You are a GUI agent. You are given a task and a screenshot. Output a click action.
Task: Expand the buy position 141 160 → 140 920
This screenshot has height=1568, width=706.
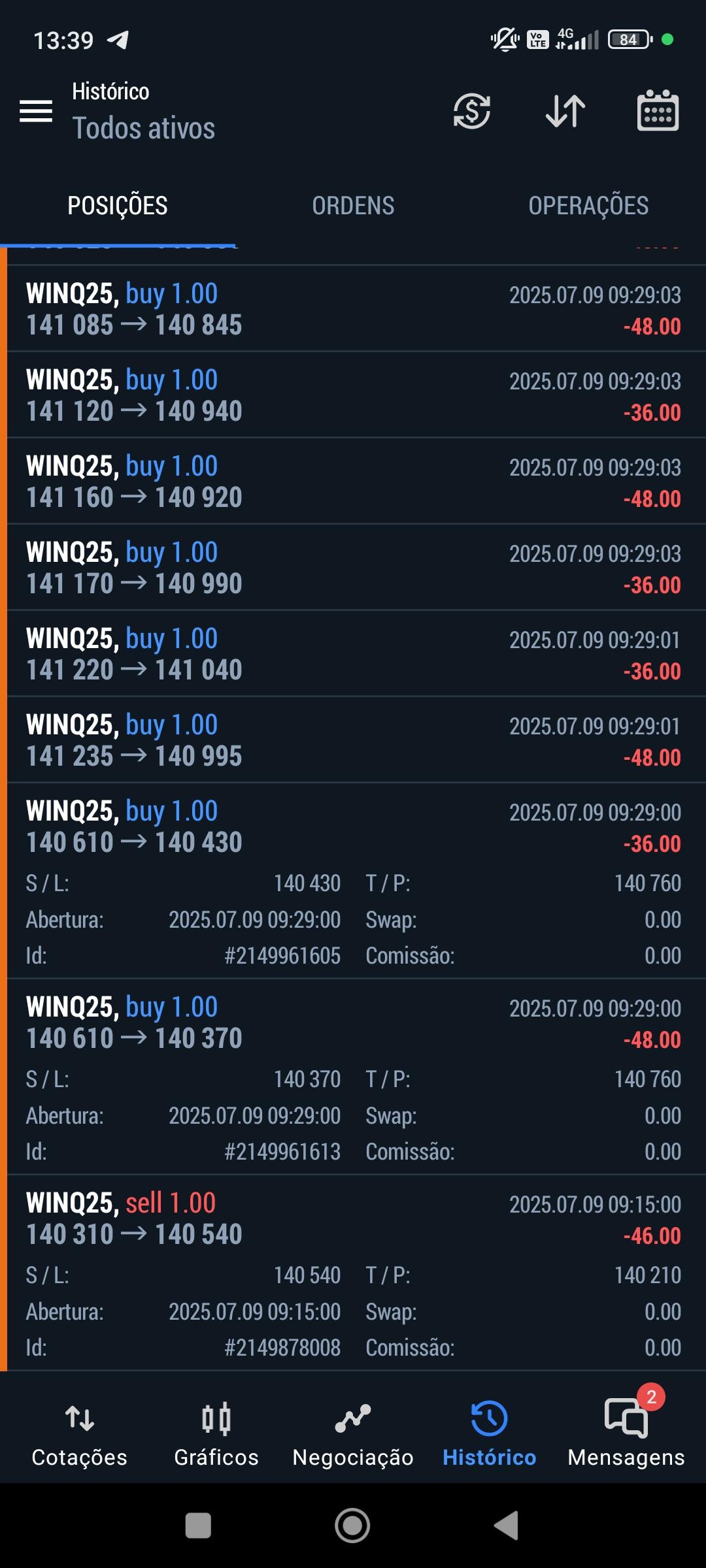pos(353,482)
